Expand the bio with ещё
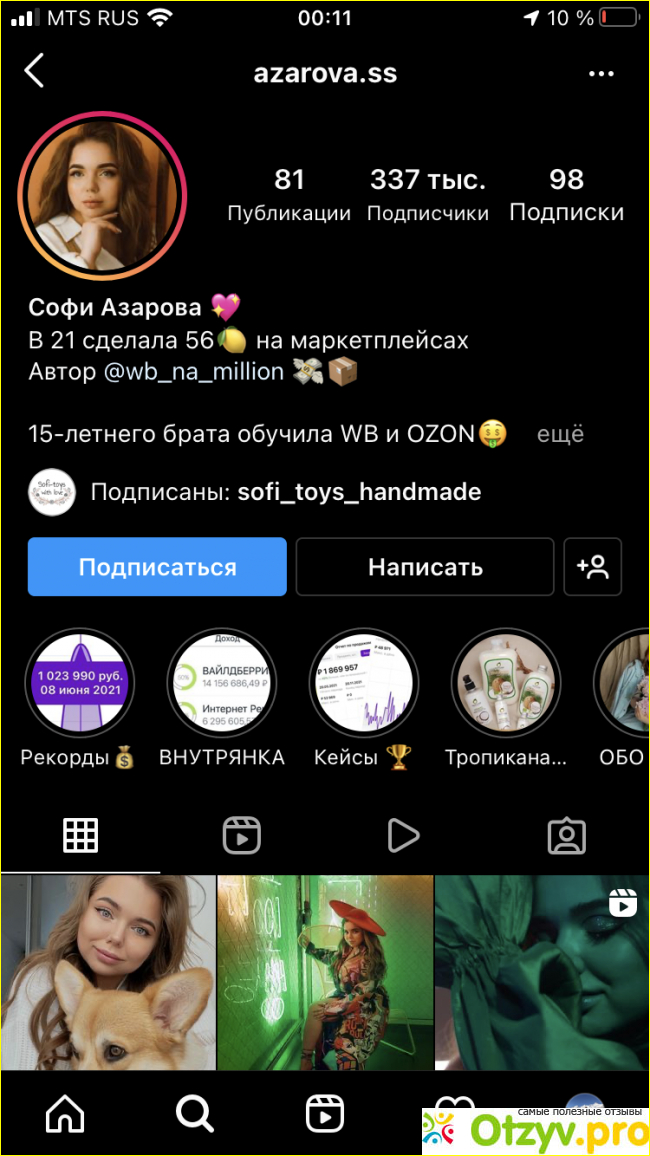 (560, 434)
